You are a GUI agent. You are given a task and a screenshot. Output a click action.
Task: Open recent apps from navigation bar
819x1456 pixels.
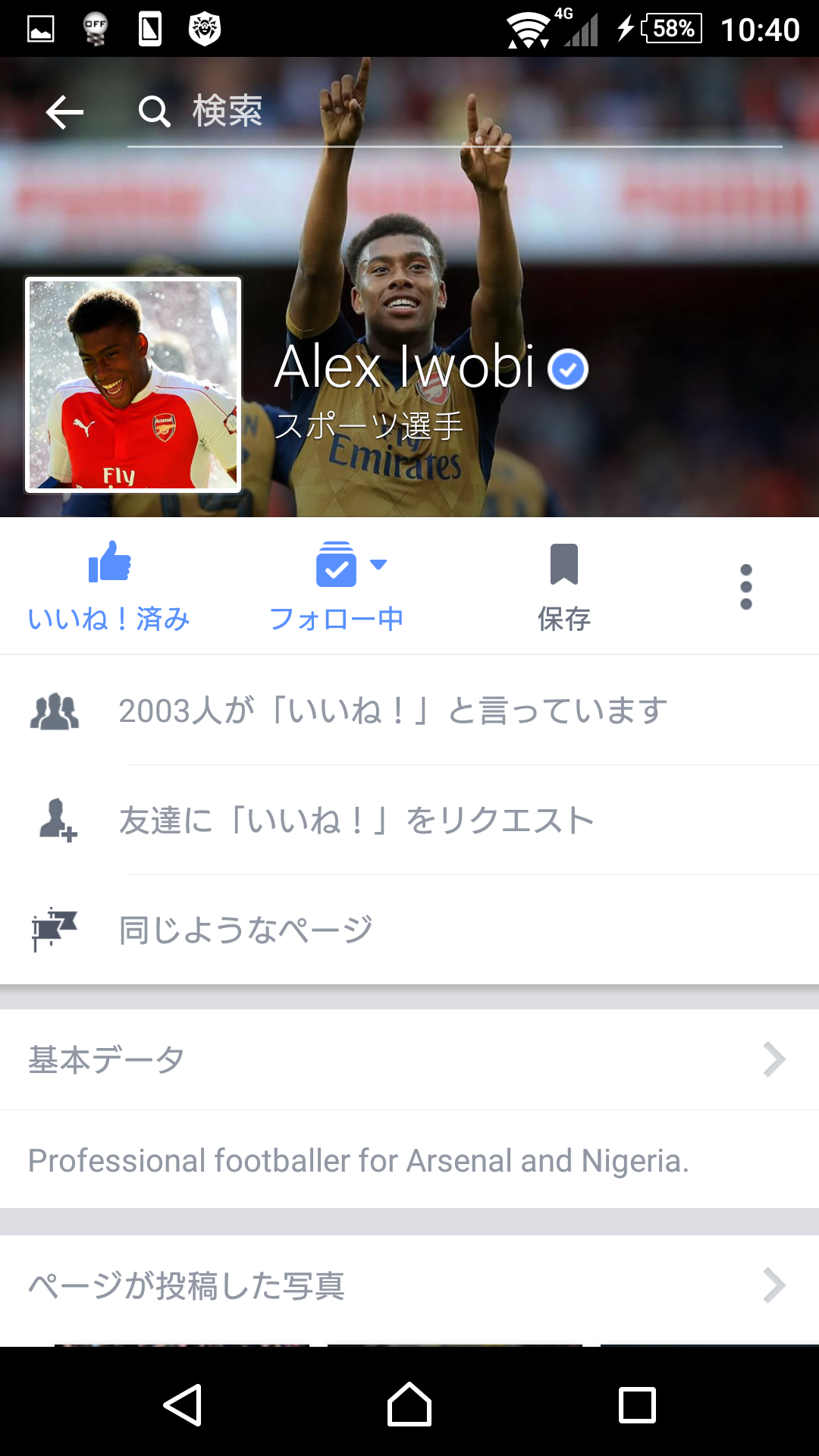click(x=637, y=1404)
